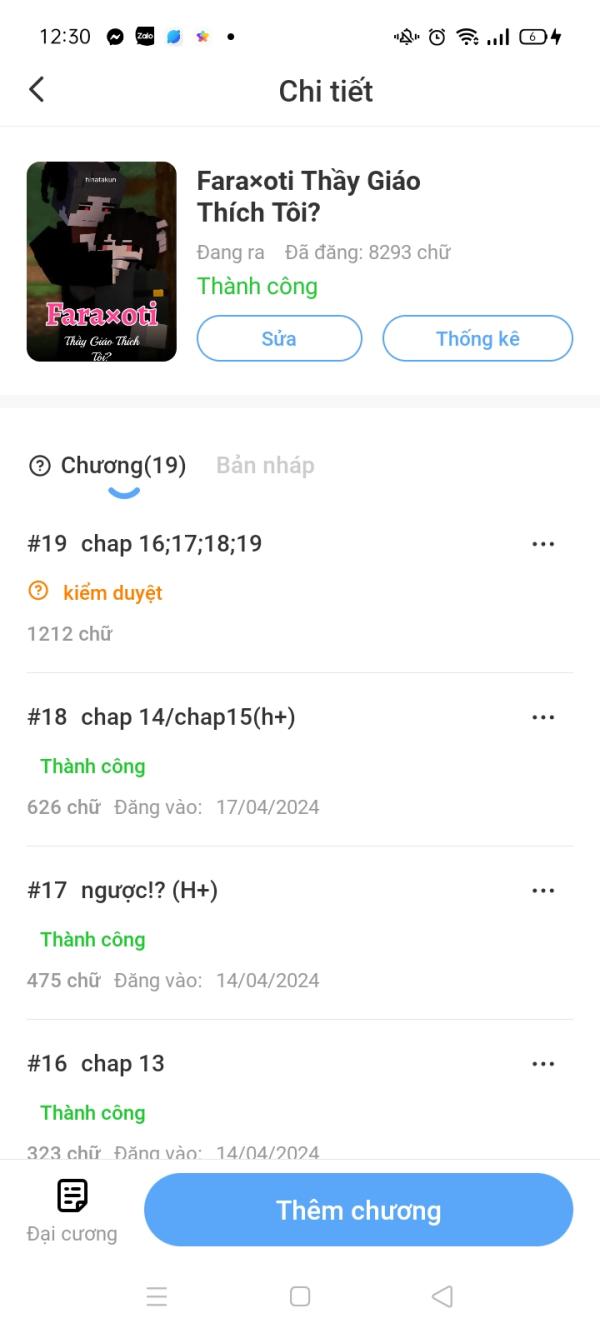Viewport: 600px width, 1333px height.
Task: Open the Đại cương outline
Action: pyautogui.click(x=72, y=1210)
